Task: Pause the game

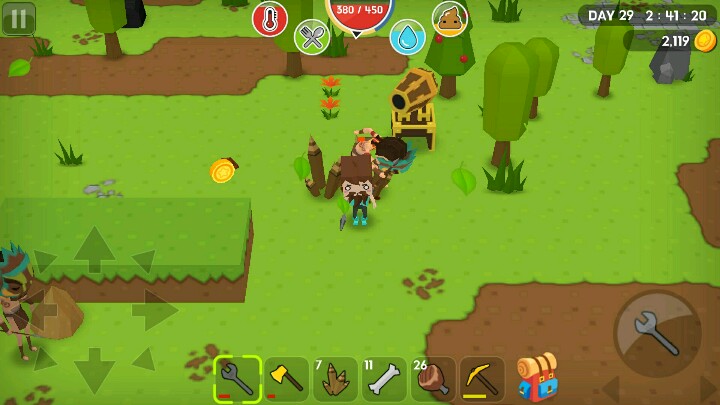Action: tap(18, 18)
